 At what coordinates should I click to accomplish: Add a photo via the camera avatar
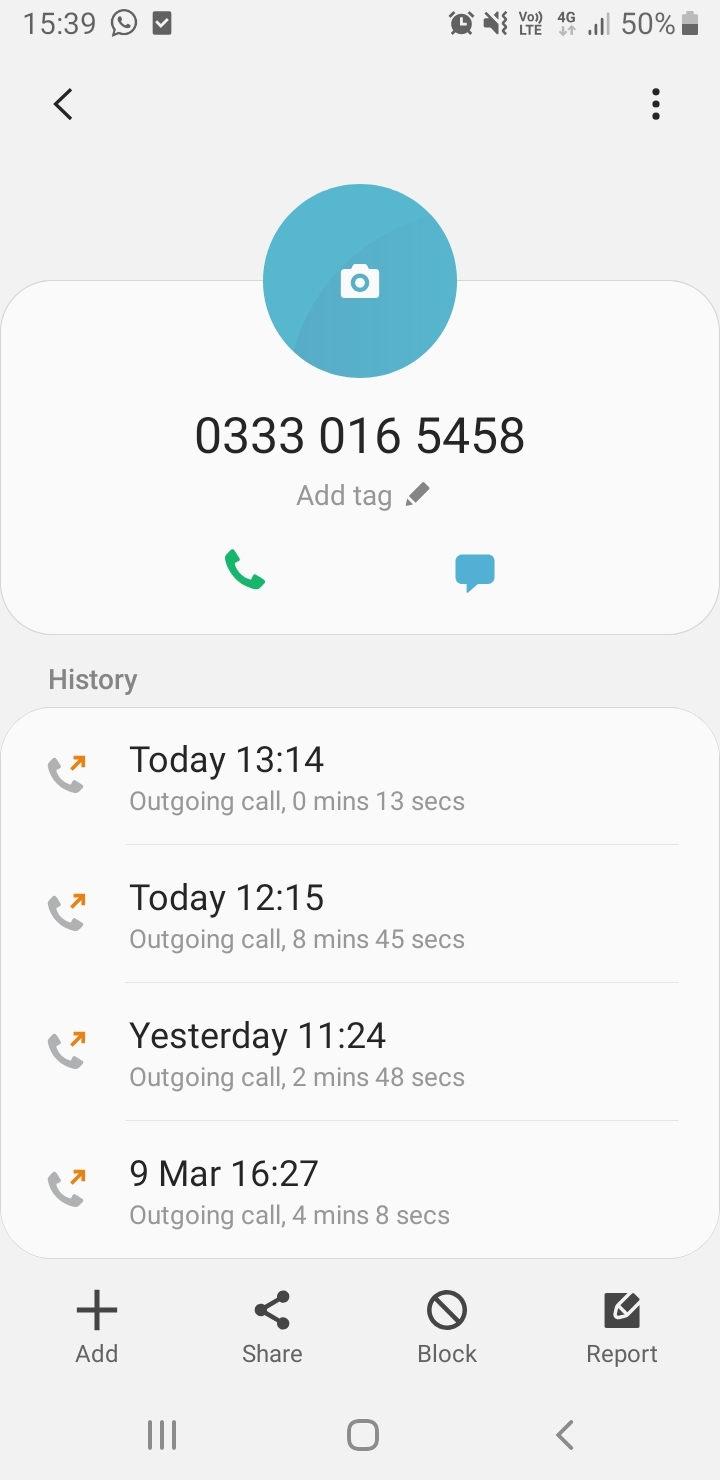coord(360,281)
